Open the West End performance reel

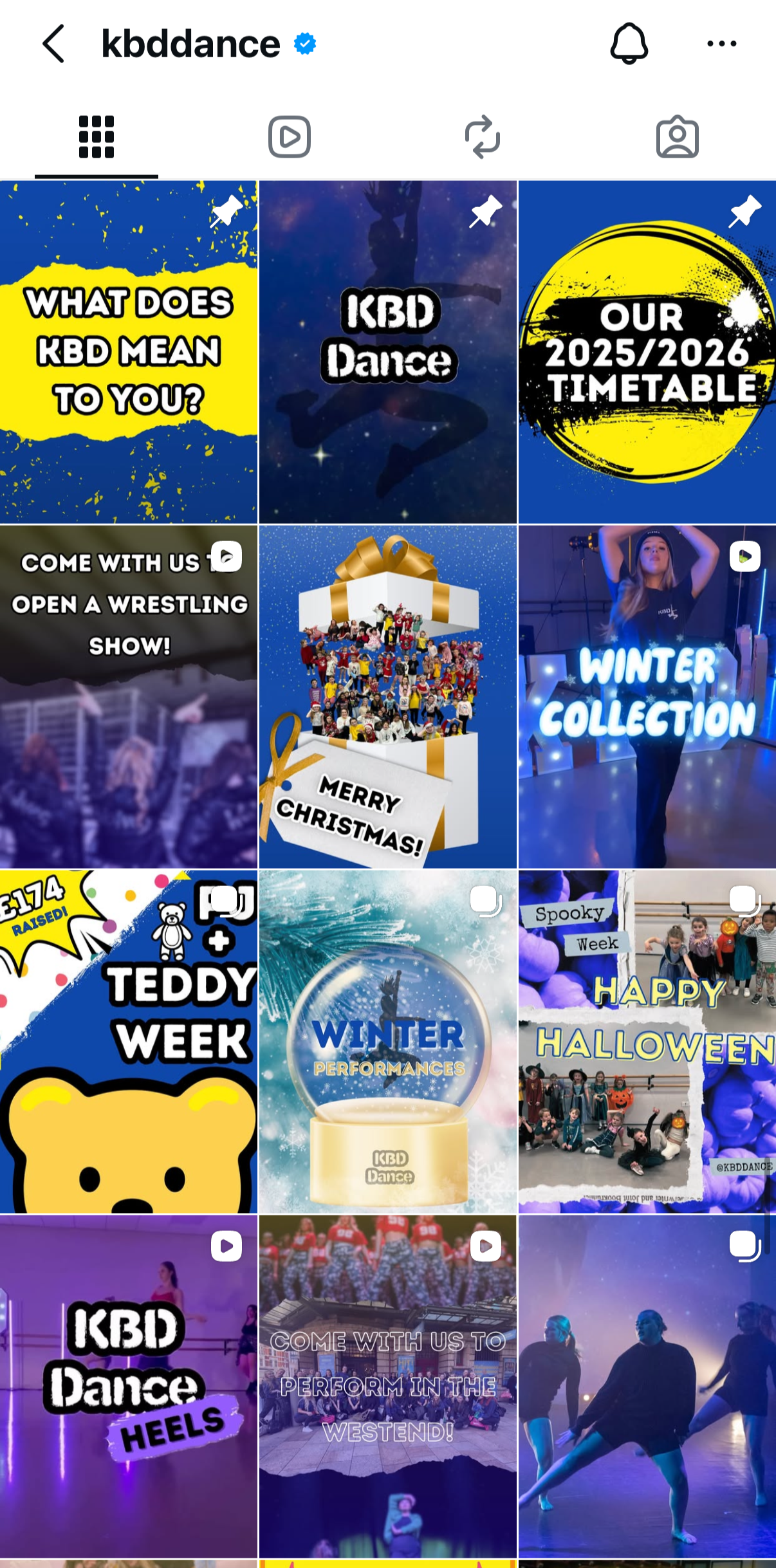pos(388,1387)
